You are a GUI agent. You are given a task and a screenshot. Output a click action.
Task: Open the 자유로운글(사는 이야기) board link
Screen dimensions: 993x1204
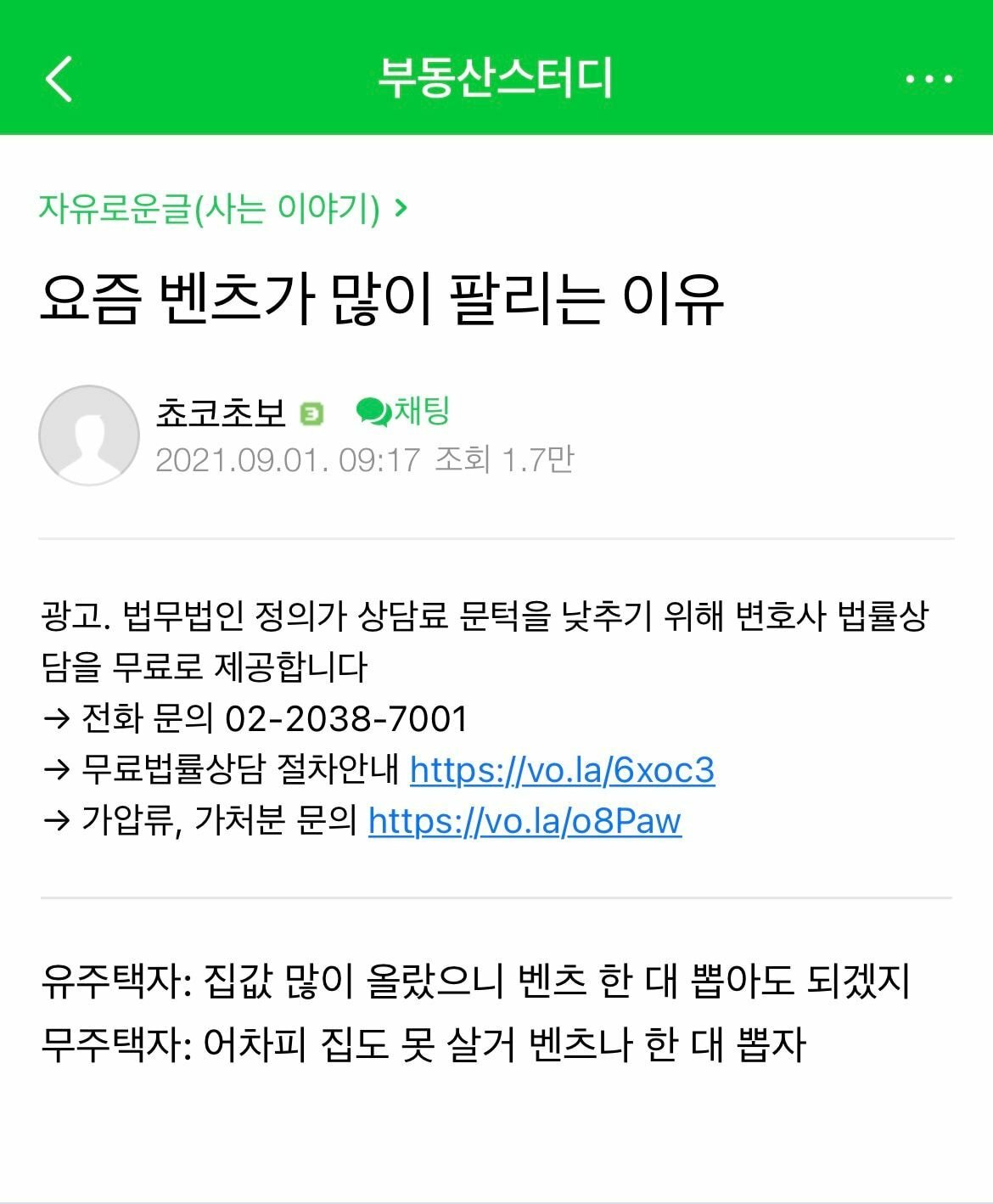pyautogui.click(x=222, y=208)
